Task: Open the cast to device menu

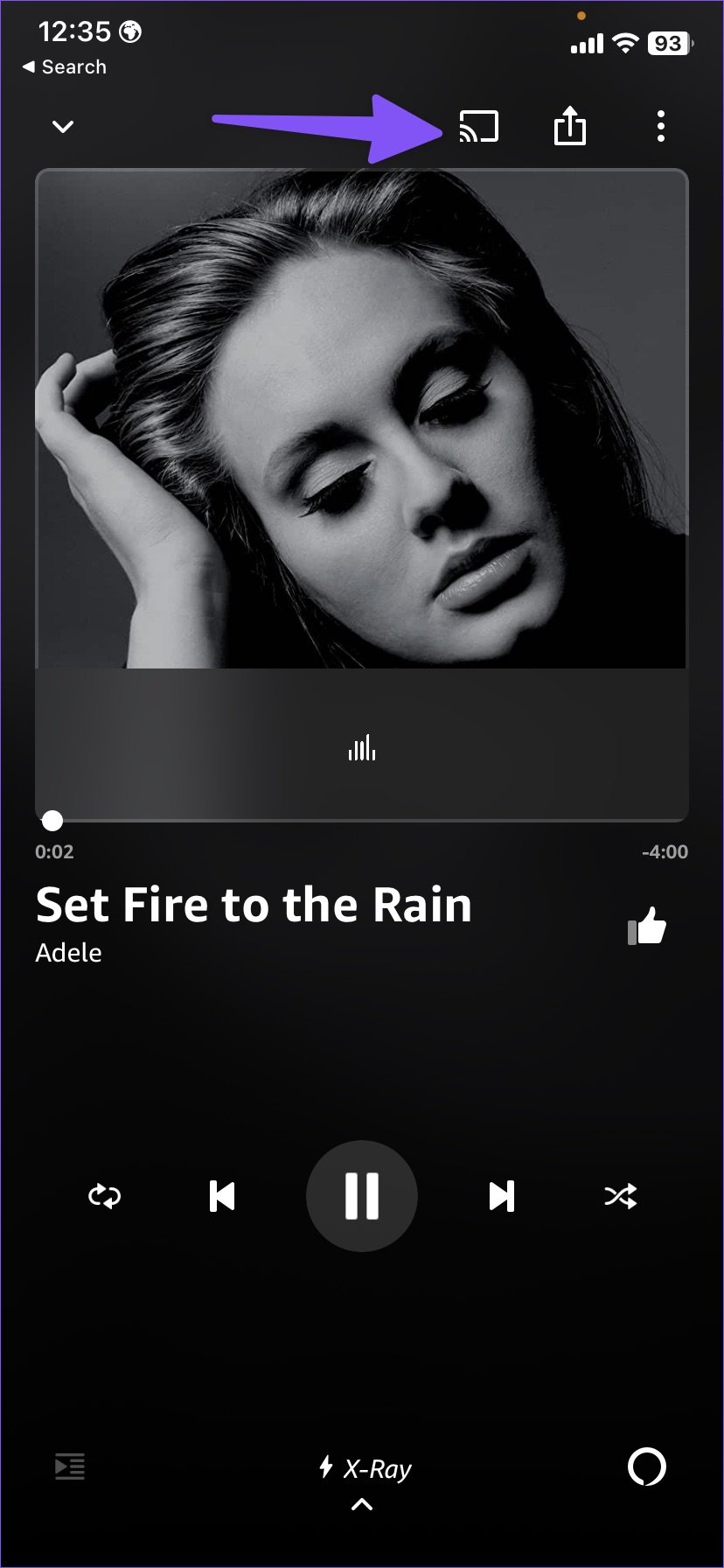Action: [x=479, y=127]
